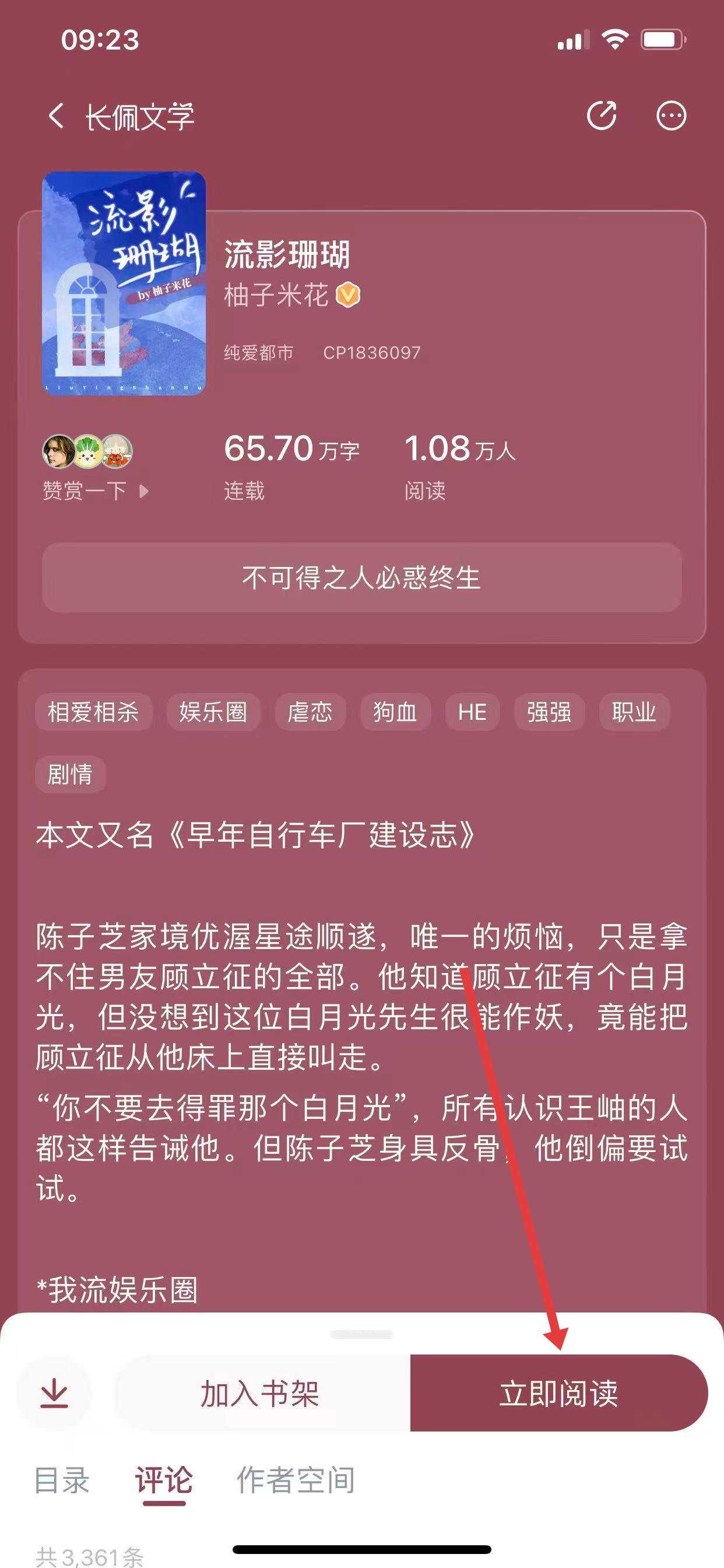
Task: Start reading with 立即阅读
Action: point(558,1394)
